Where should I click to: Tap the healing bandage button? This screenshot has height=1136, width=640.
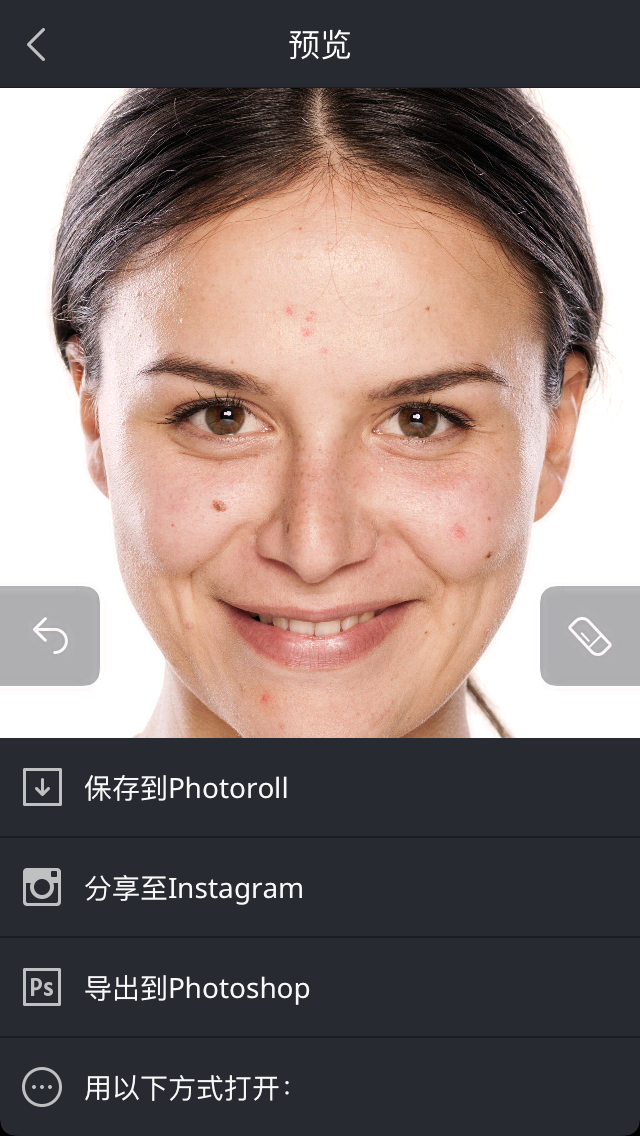589,636
